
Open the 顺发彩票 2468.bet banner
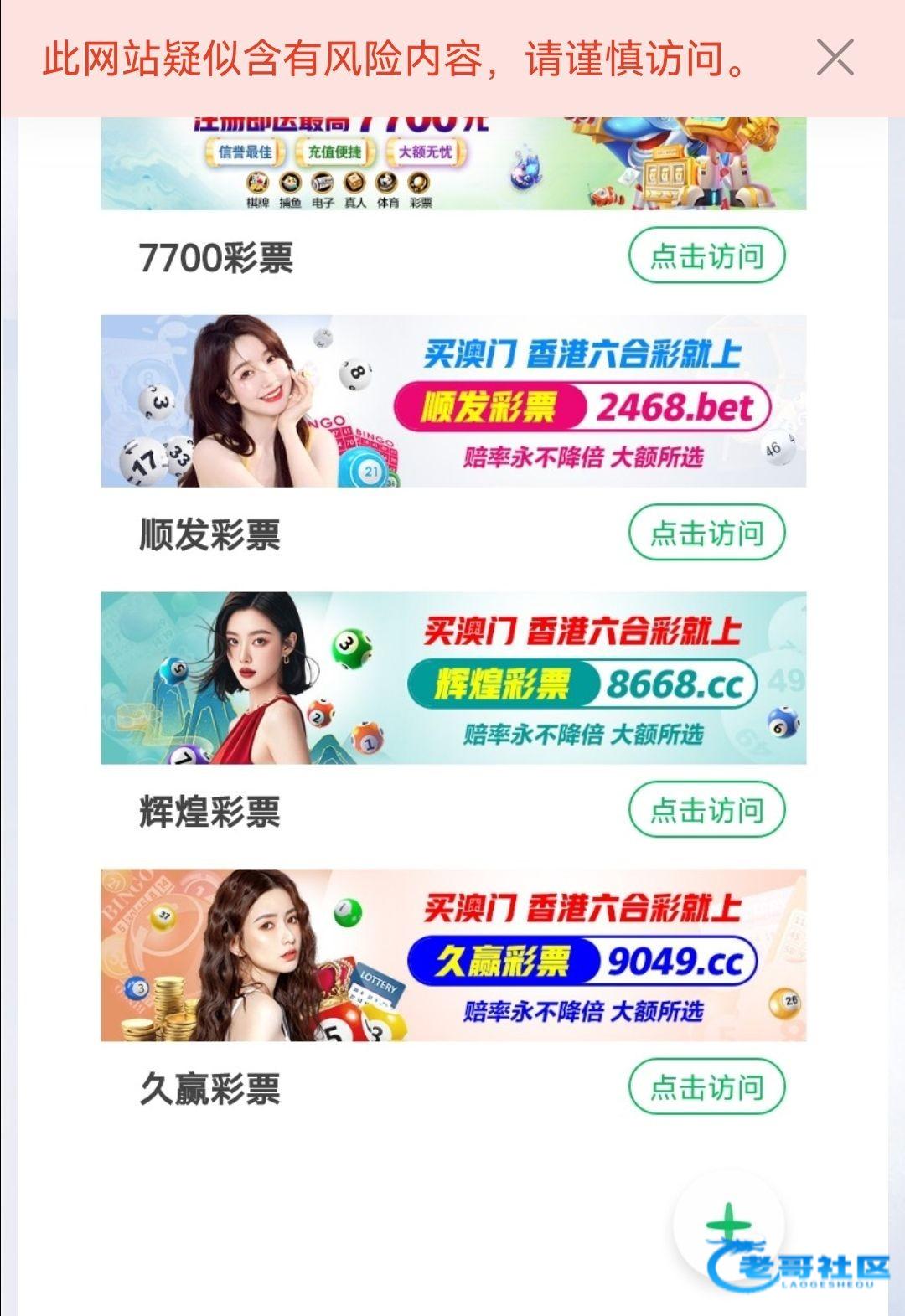[x=453, y=401]
